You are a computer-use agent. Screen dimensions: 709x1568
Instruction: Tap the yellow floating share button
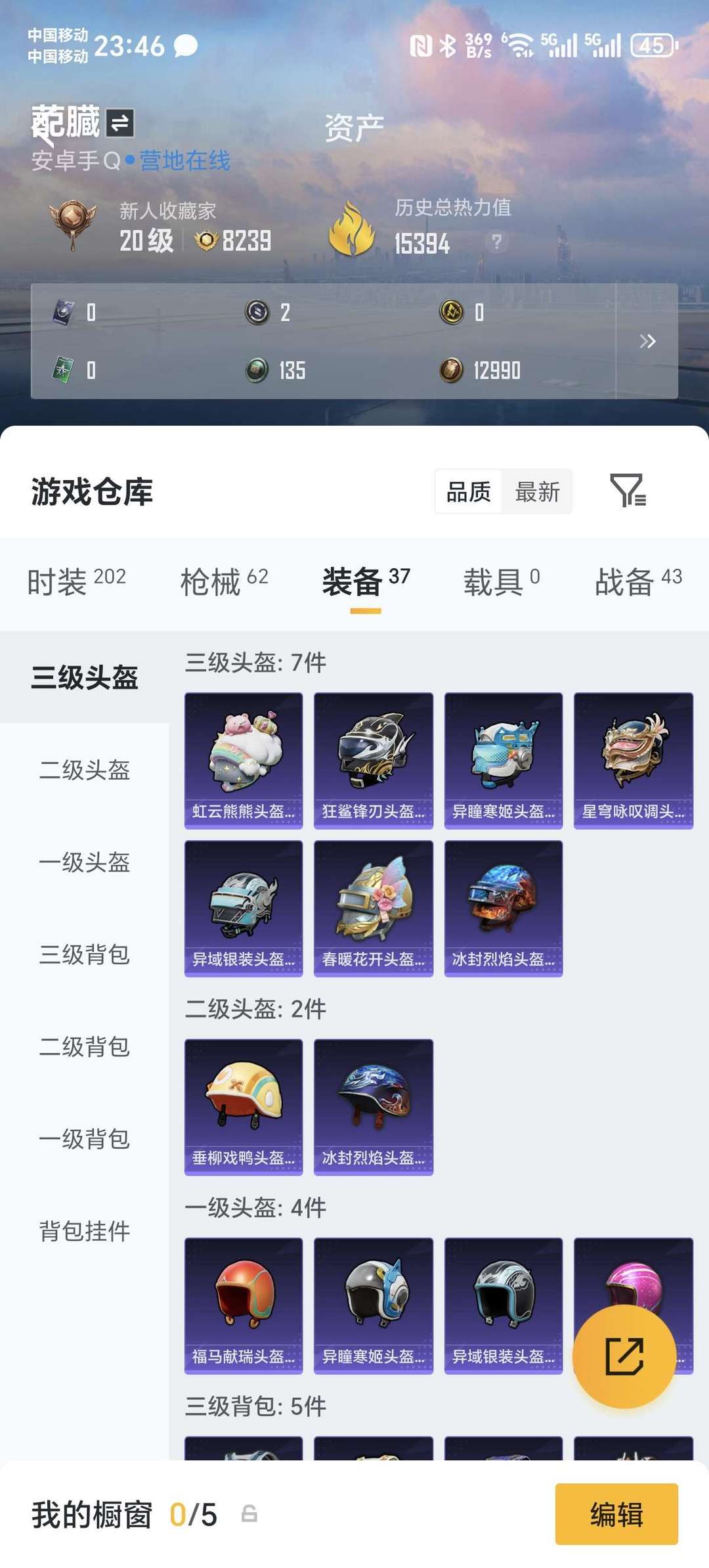pyautogui.click(x=624, y=1356)
